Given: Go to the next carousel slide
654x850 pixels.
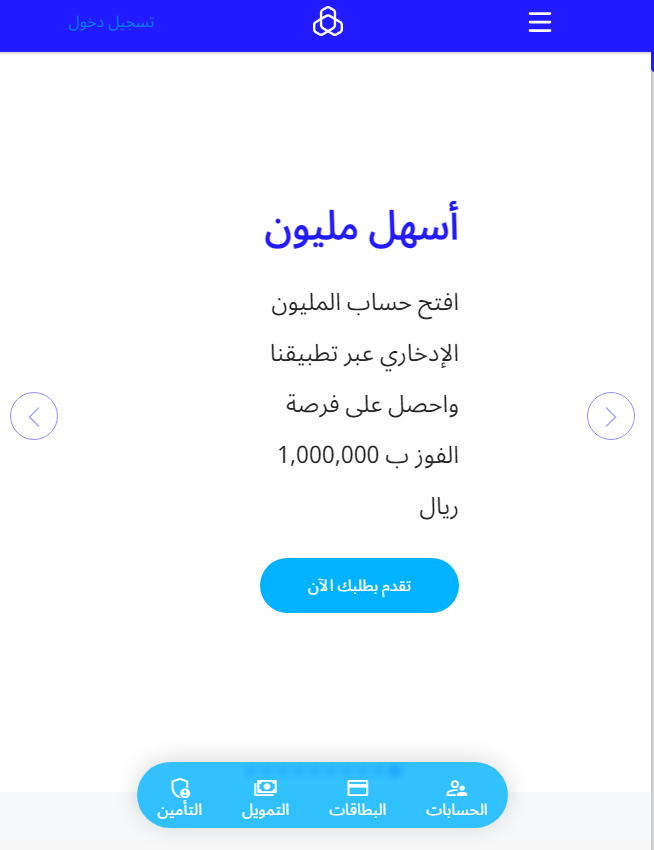Looking at the screenshot, I should coord(611,416).
